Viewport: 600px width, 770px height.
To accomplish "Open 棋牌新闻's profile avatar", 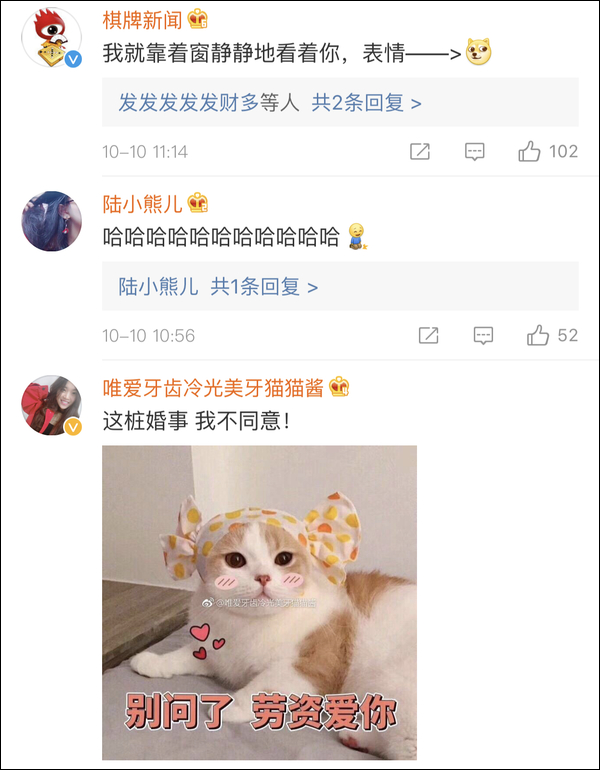I will (51, 38).
